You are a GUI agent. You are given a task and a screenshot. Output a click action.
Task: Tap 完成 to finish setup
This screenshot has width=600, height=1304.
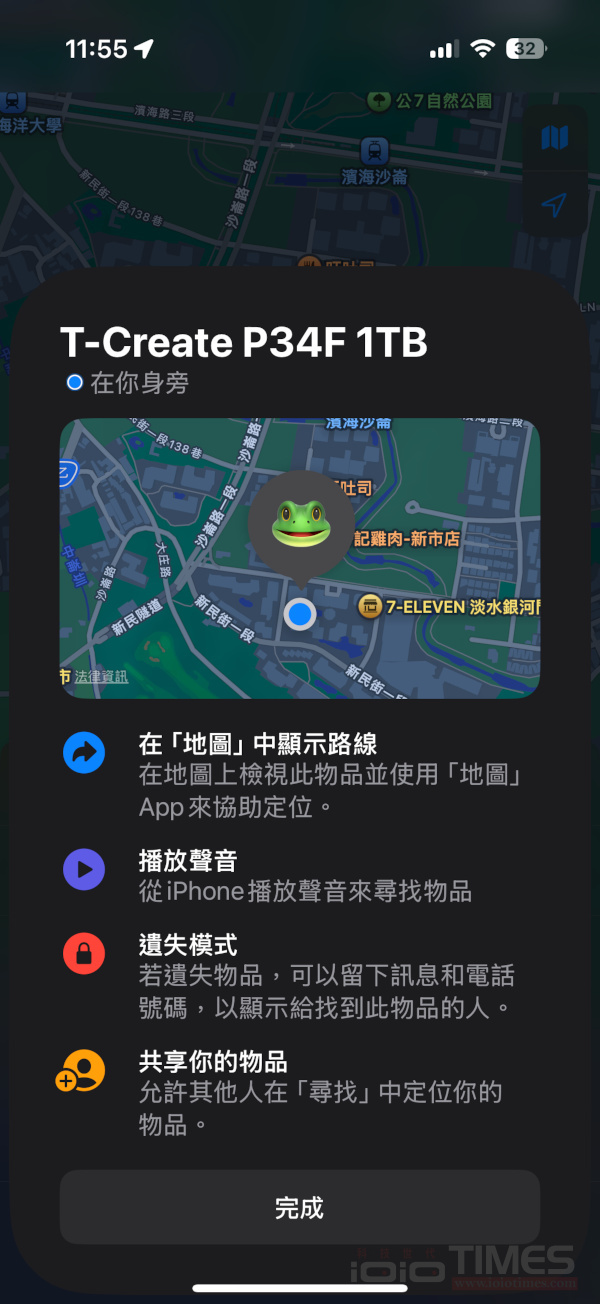(x=299, y=1207)
